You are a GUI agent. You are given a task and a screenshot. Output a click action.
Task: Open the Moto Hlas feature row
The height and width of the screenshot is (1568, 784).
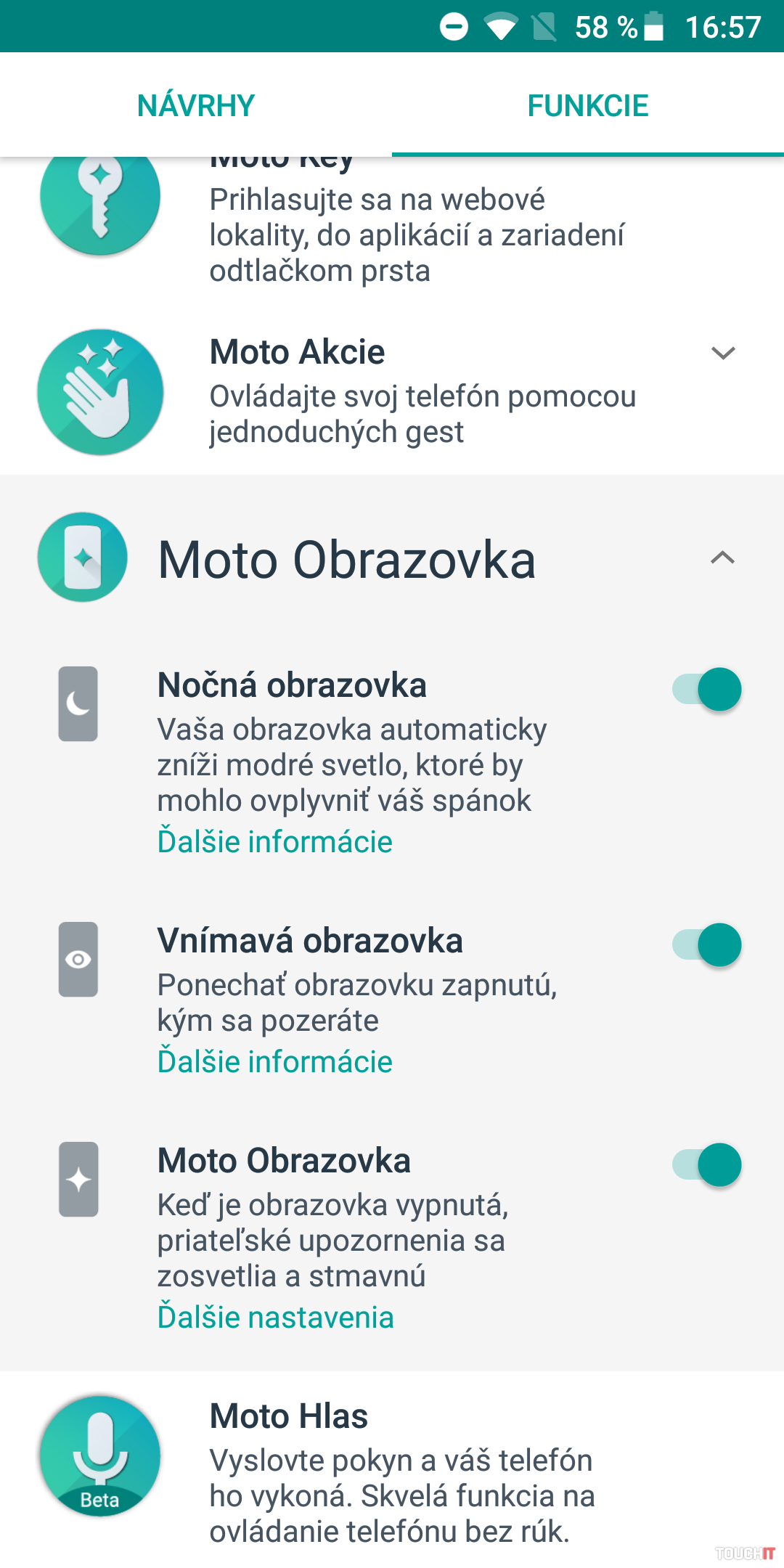tap(392, 1472)
